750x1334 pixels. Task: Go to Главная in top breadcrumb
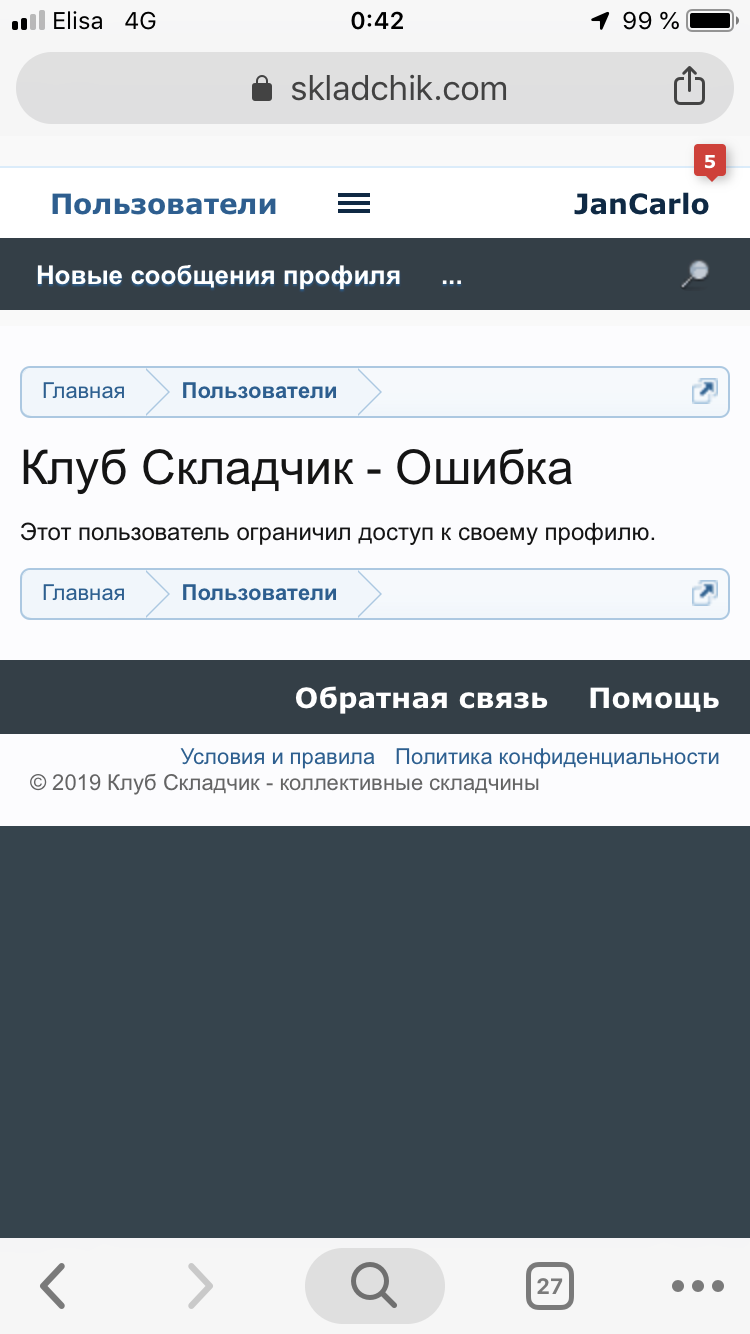(84, 391)
